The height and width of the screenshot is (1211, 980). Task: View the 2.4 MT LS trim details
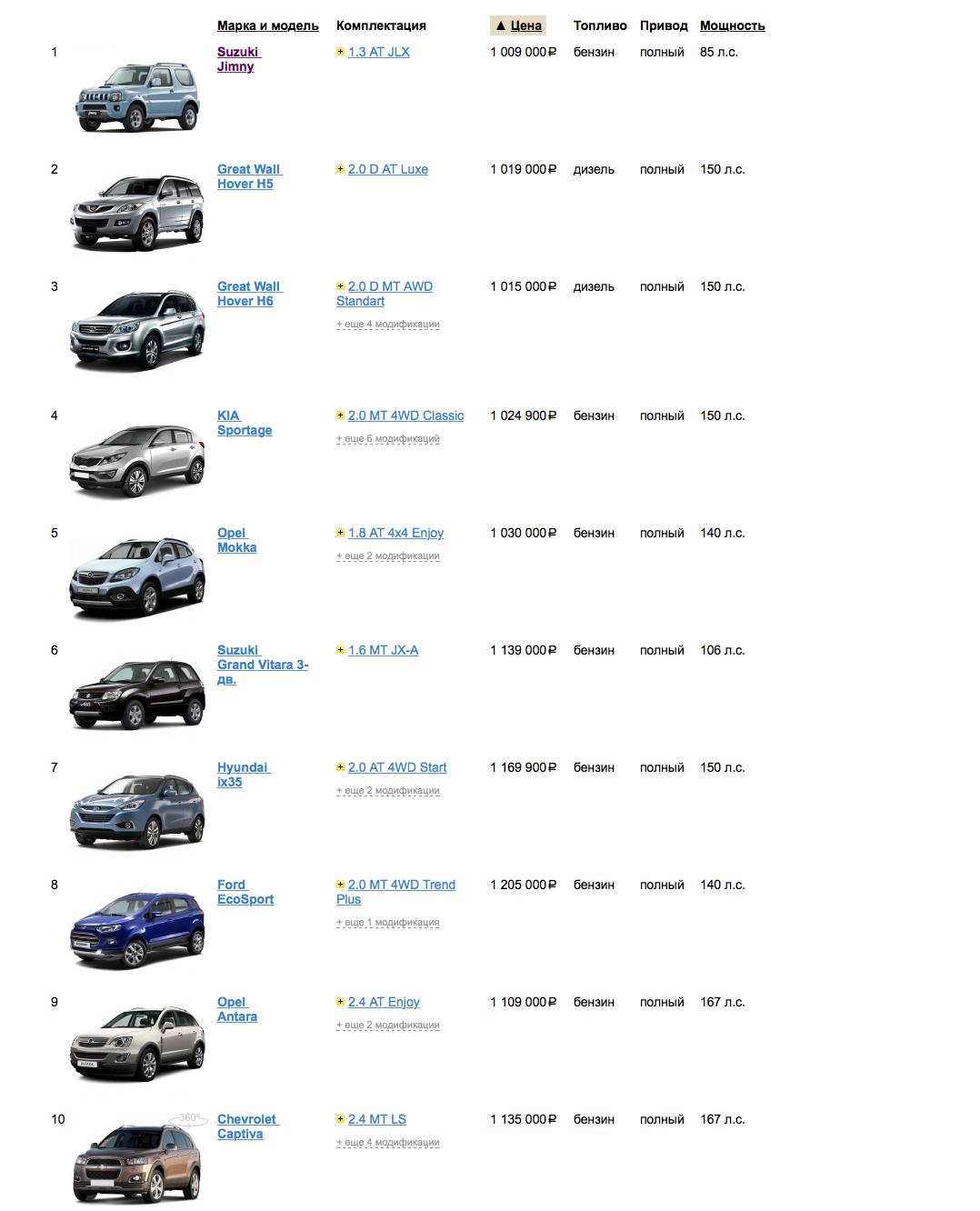click(376, 1119)
